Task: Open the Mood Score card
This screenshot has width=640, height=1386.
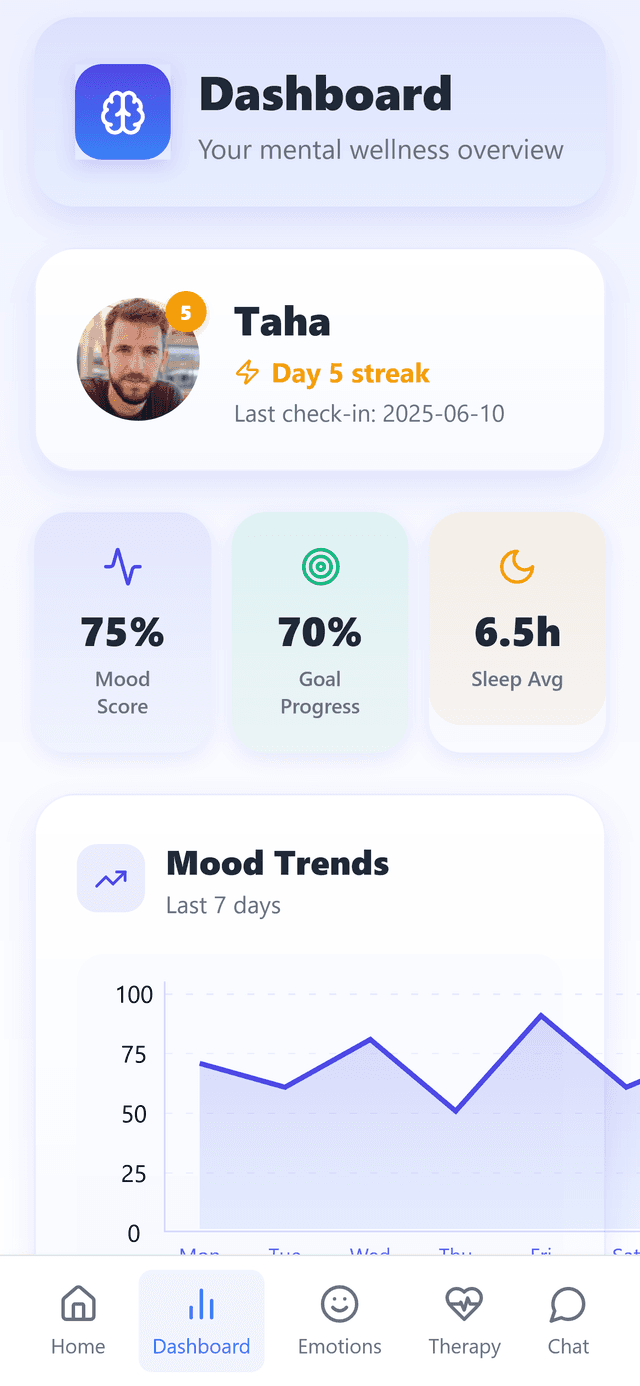Action: pos(123,632)
